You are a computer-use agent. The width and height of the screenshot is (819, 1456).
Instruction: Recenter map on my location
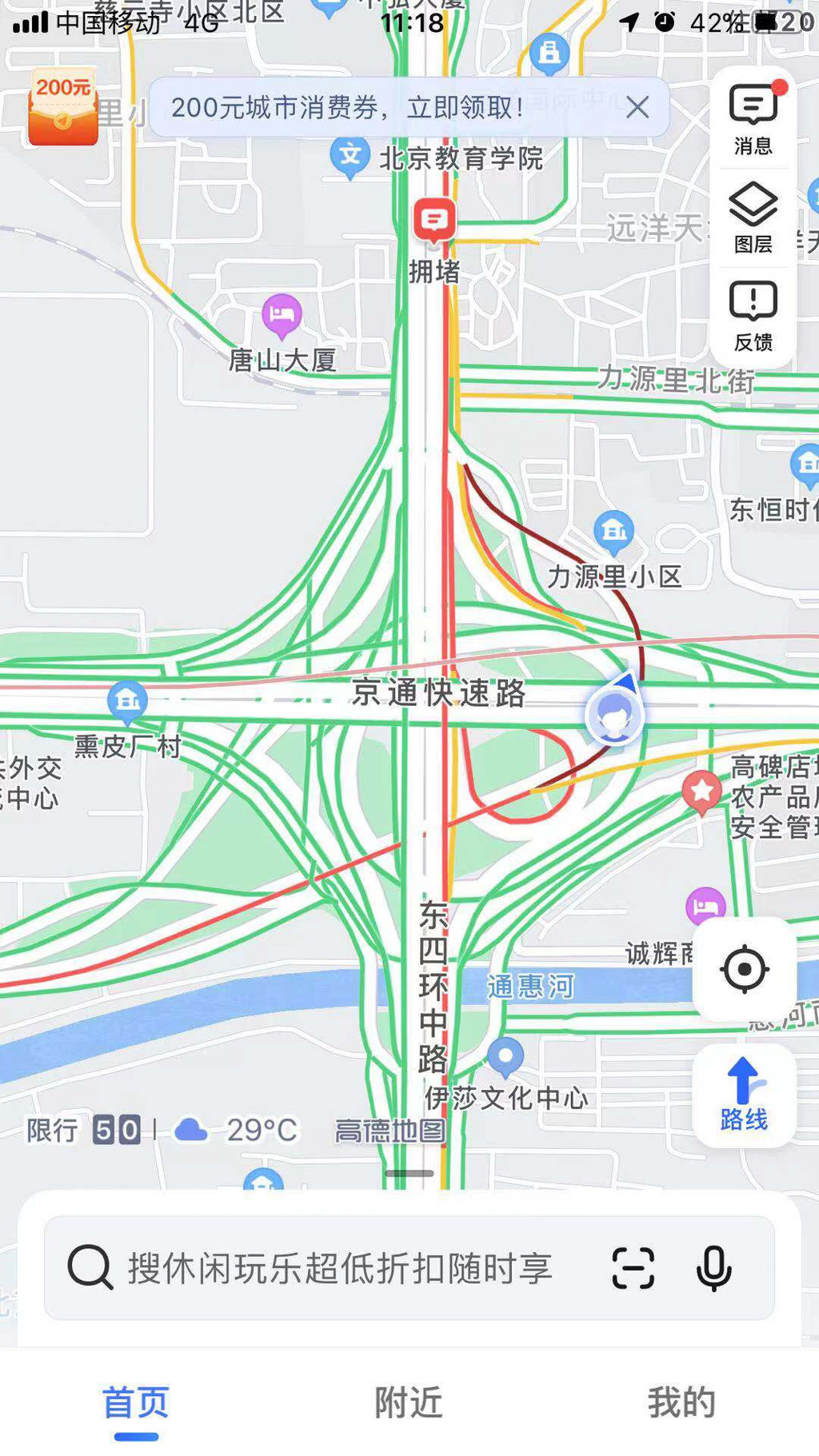coord(744,969)
